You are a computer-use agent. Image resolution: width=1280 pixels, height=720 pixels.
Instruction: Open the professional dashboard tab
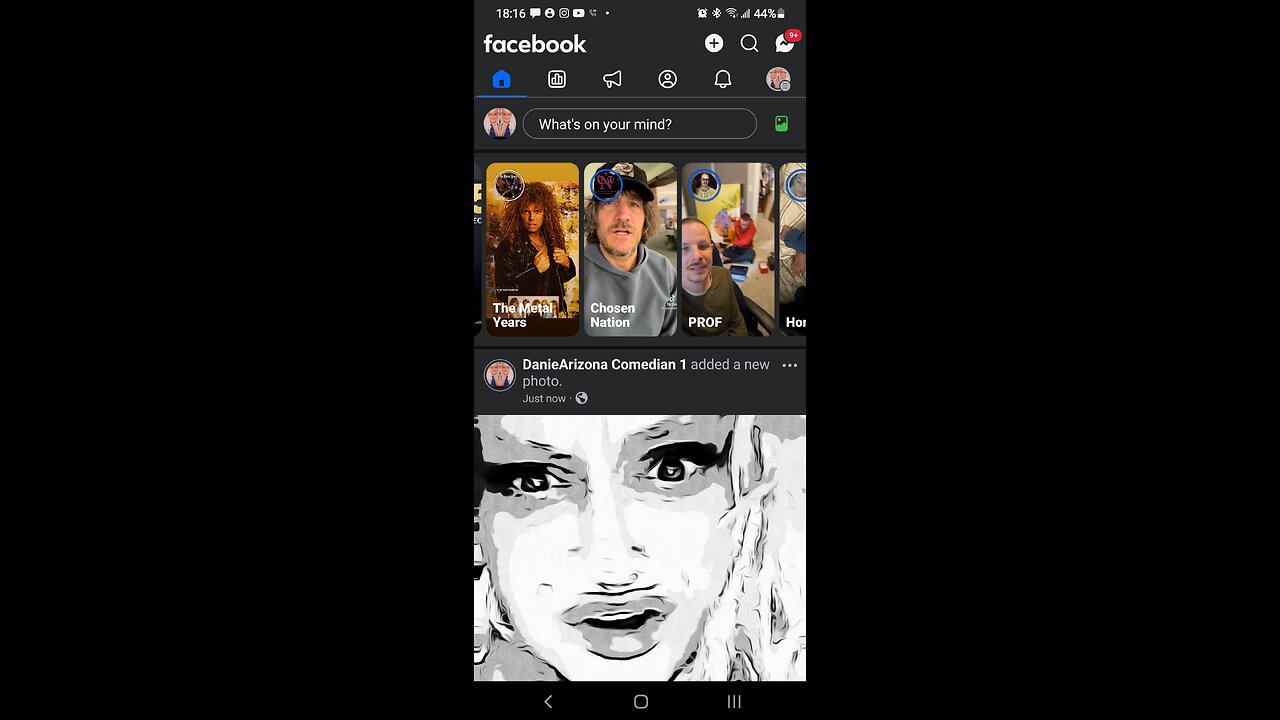pos(557,79)
